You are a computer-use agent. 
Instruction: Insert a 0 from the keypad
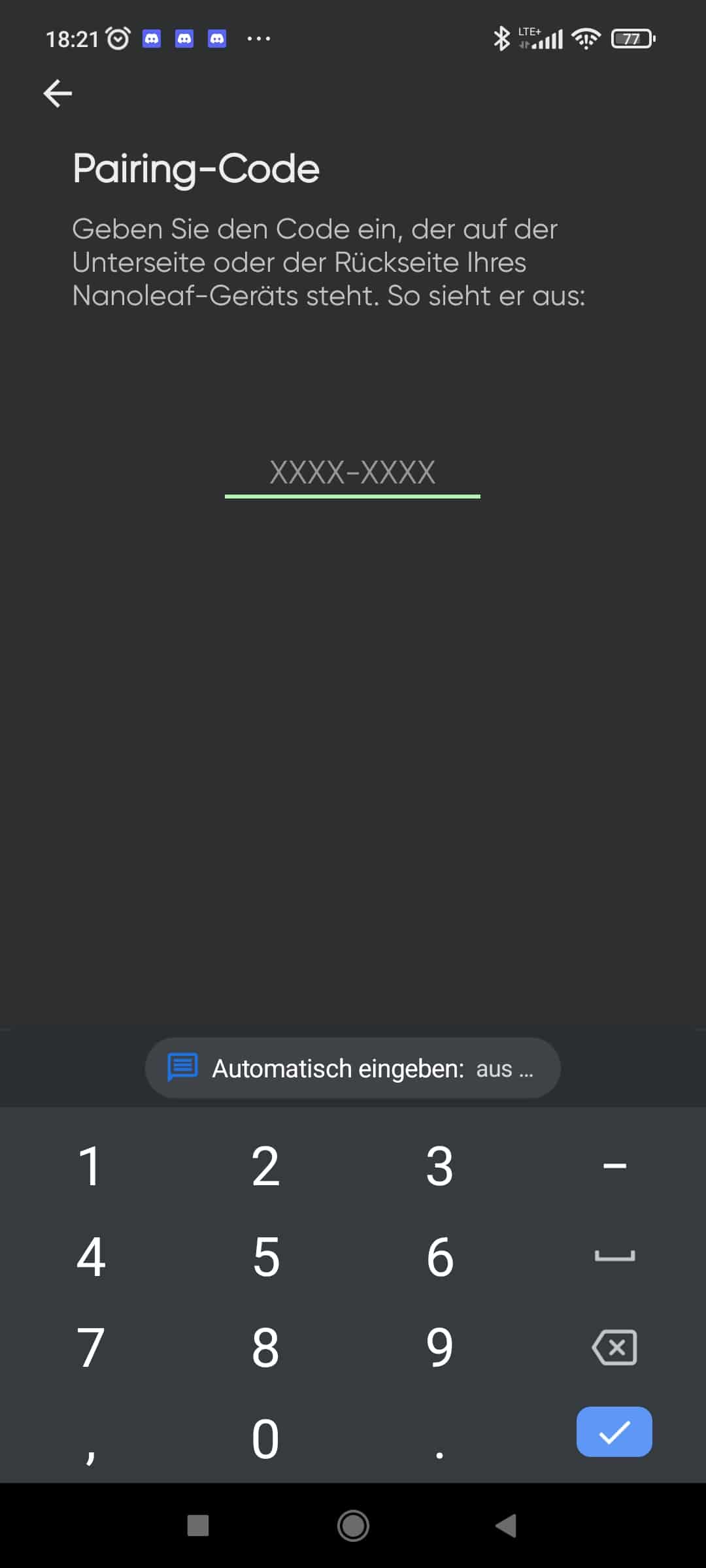coord(265,1439)
